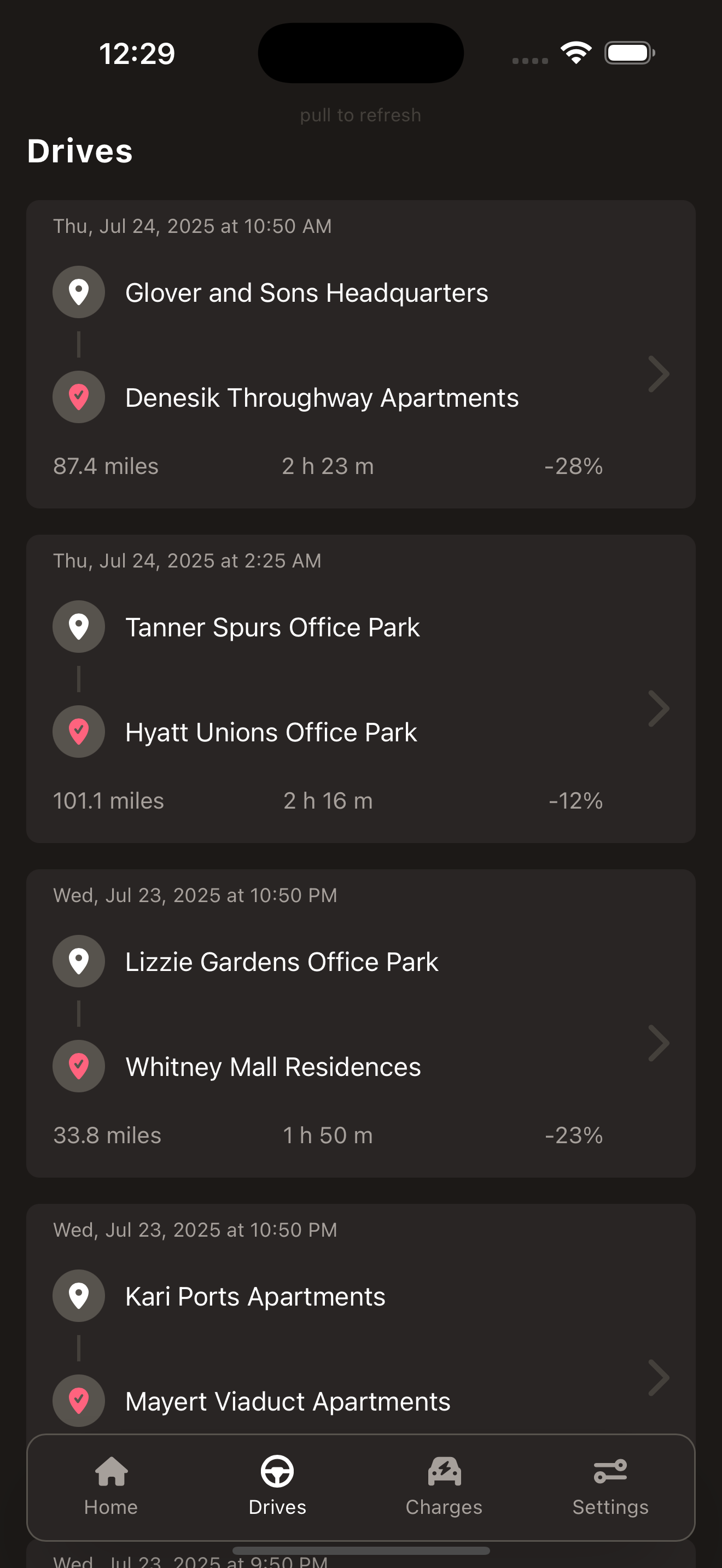The width and height of the screenshot is (722, 1568).
Task: Switch to the Home tab
Action: click(111, 1485)
